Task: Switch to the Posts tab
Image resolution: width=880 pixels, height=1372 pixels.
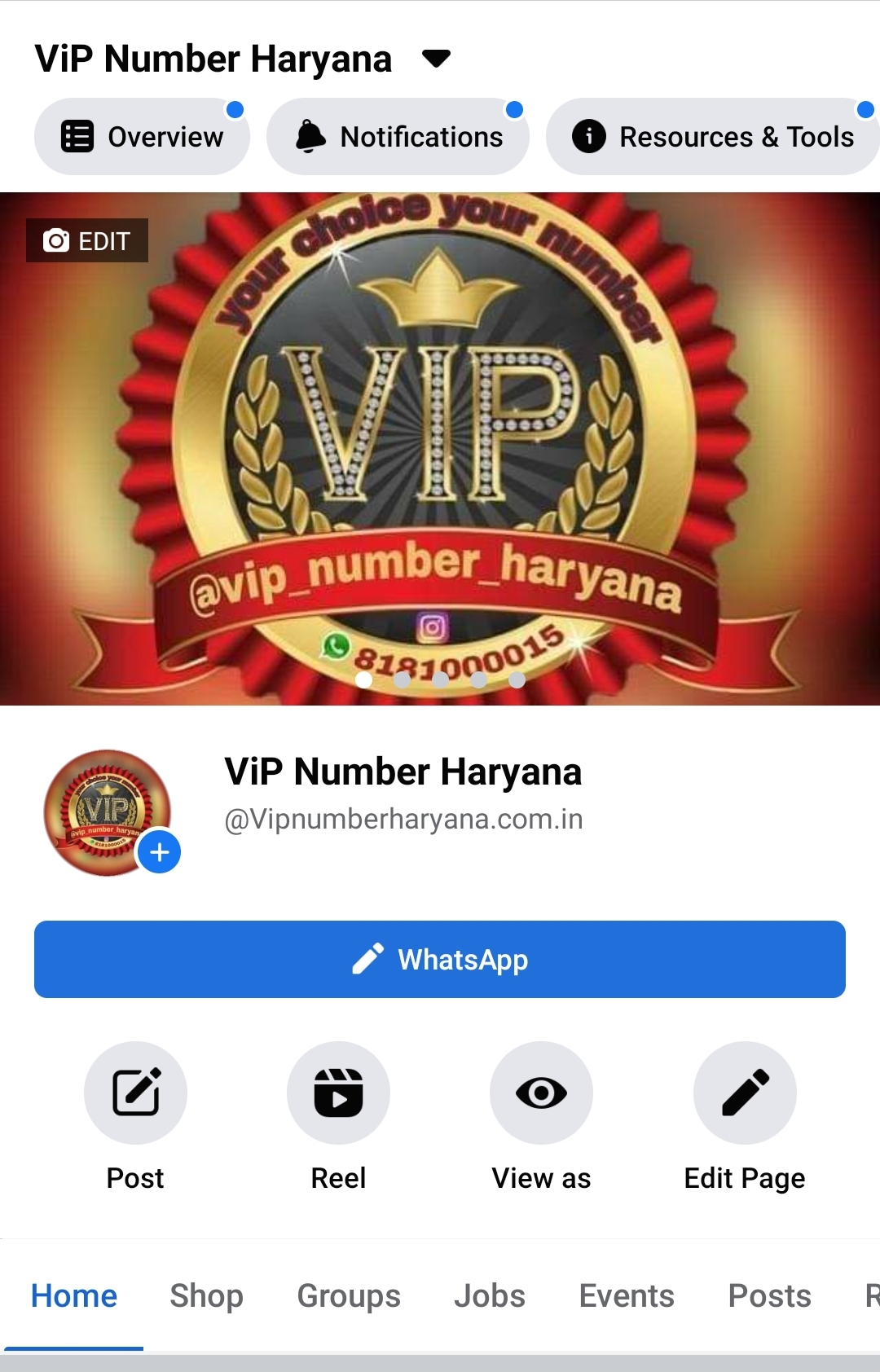Action: pos(769,1295)
